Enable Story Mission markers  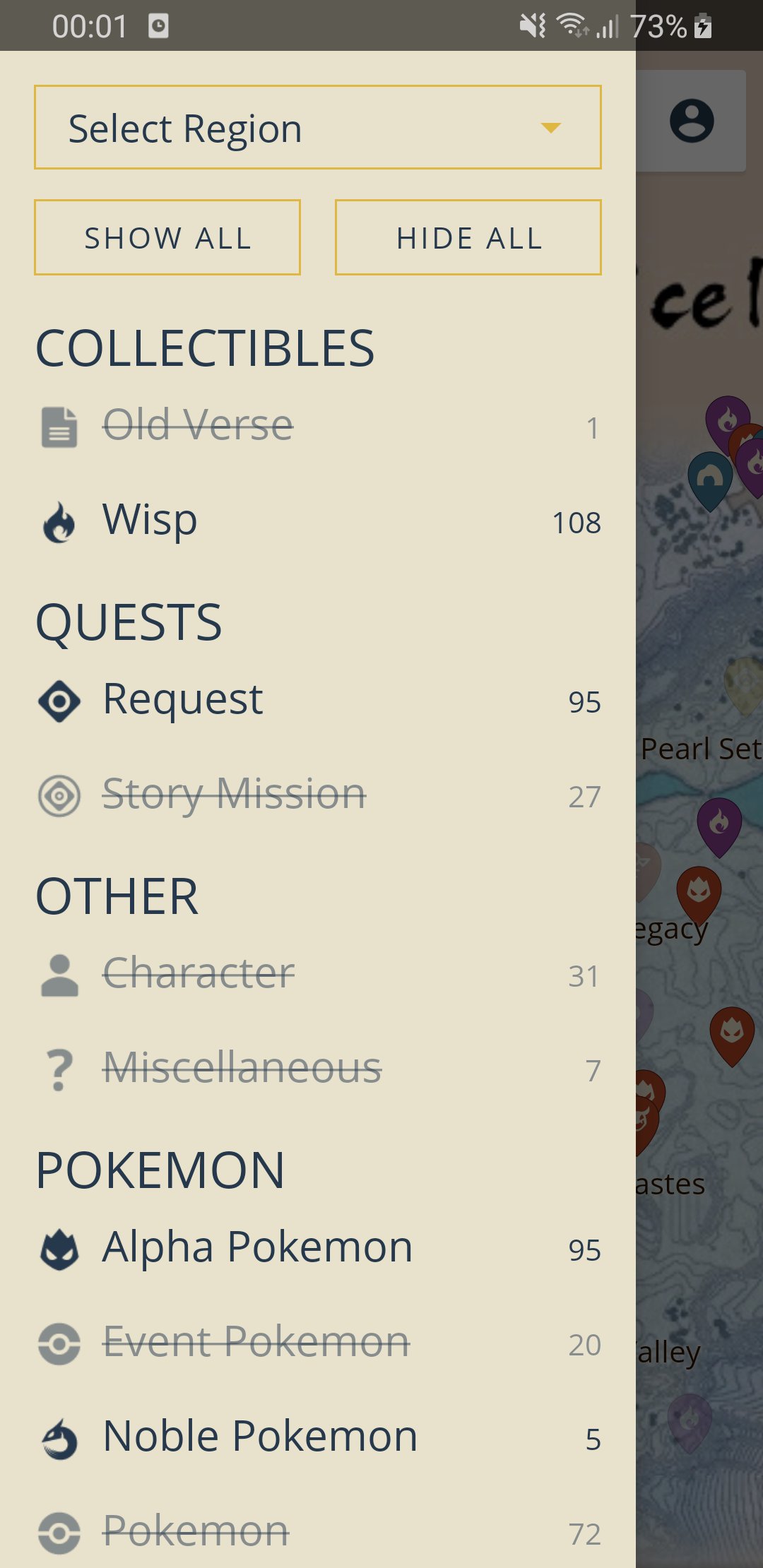point(318,795)
